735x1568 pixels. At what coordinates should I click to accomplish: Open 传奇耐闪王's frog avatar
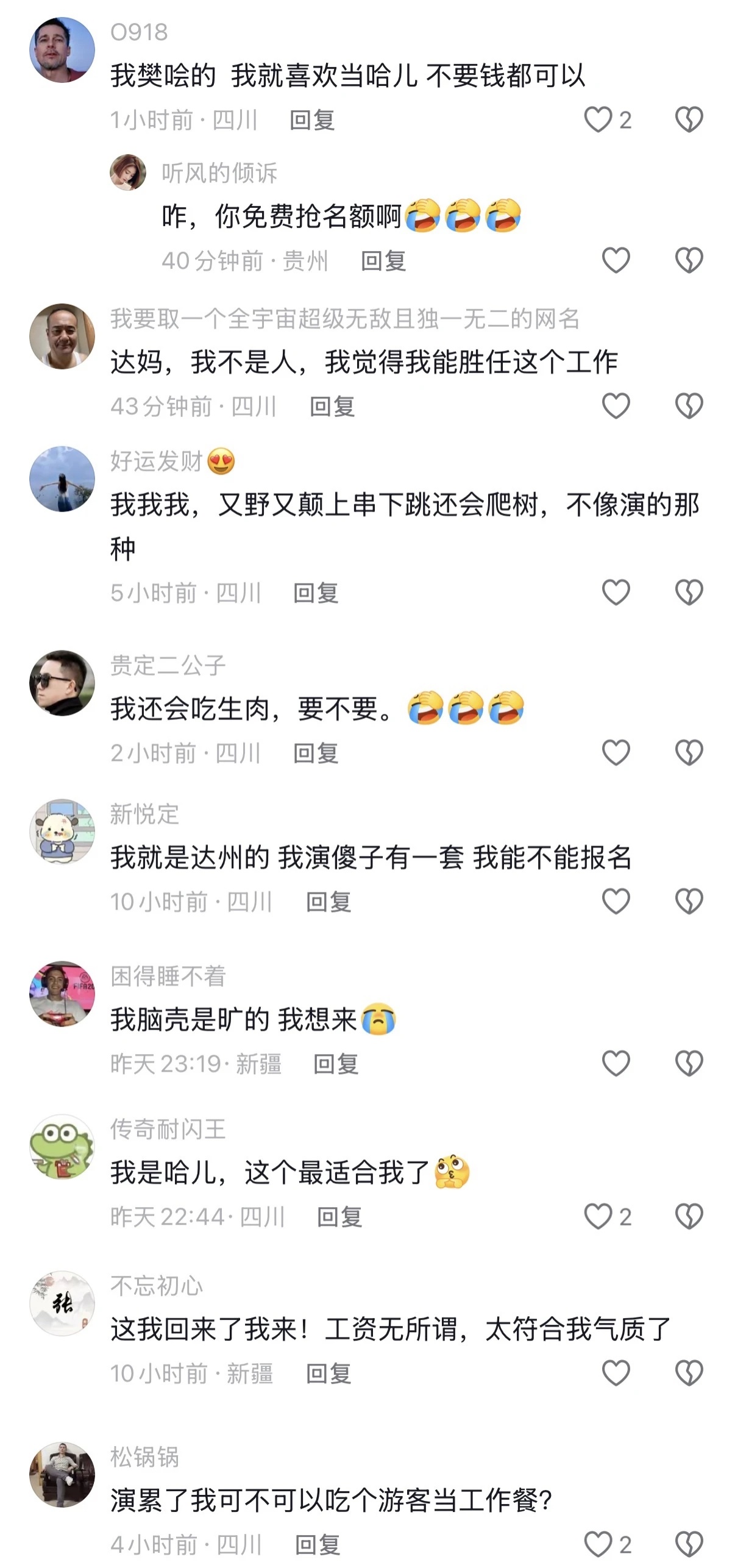62,1147
